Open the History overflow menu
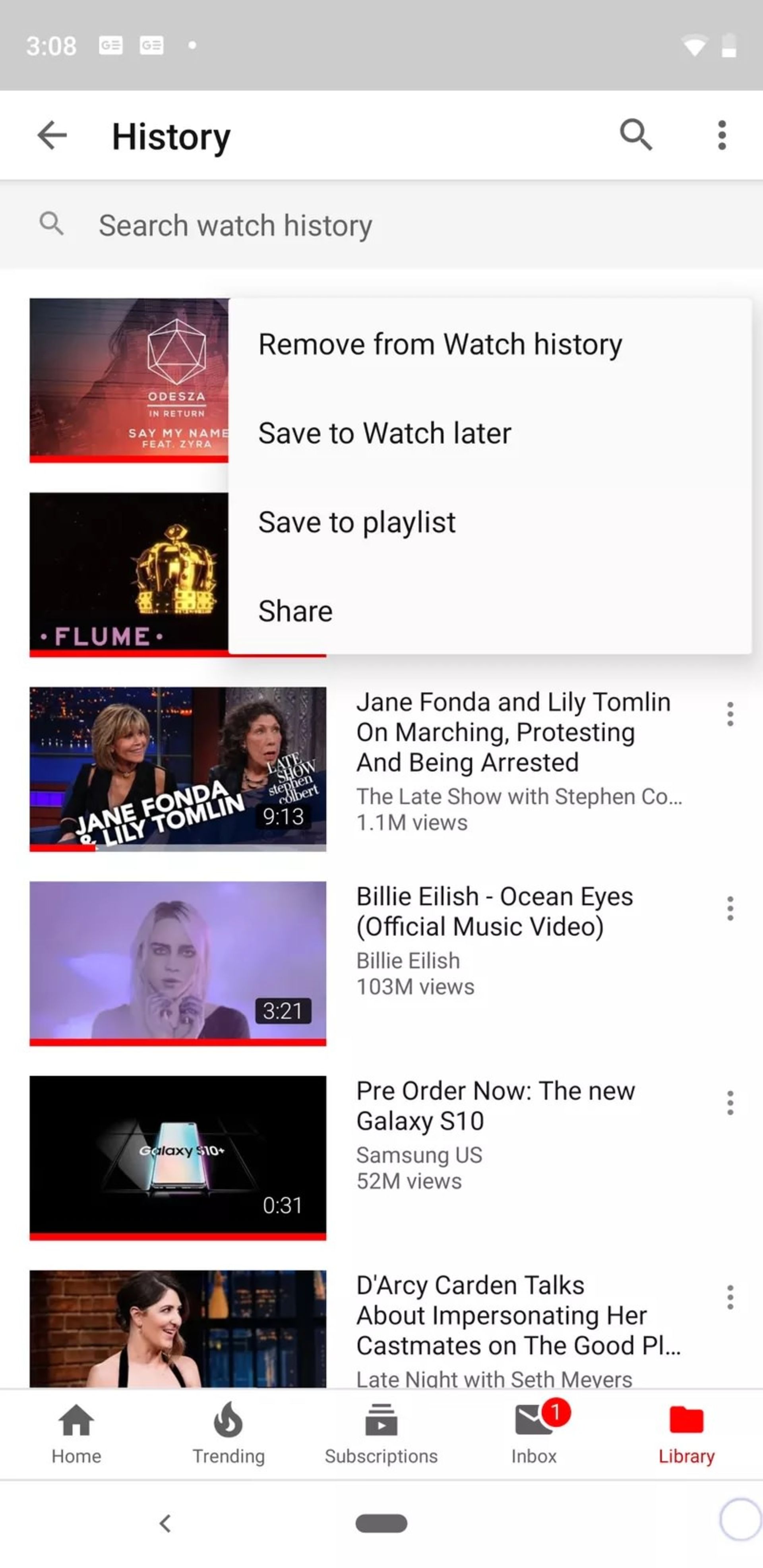This screenshot has width=763, height=1568. [x=722, y=135]
